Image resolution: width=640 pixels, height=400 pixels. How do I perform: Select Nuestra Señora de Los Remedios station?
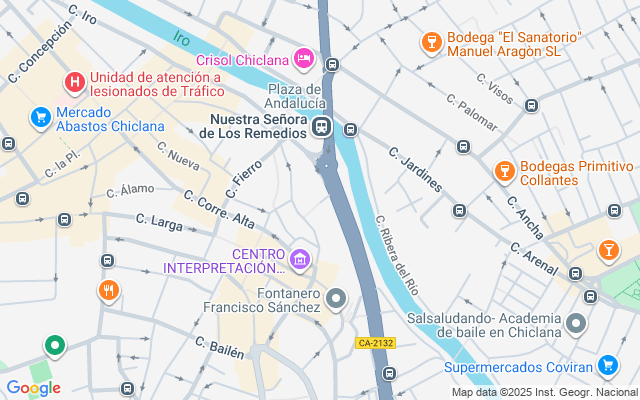321,126
